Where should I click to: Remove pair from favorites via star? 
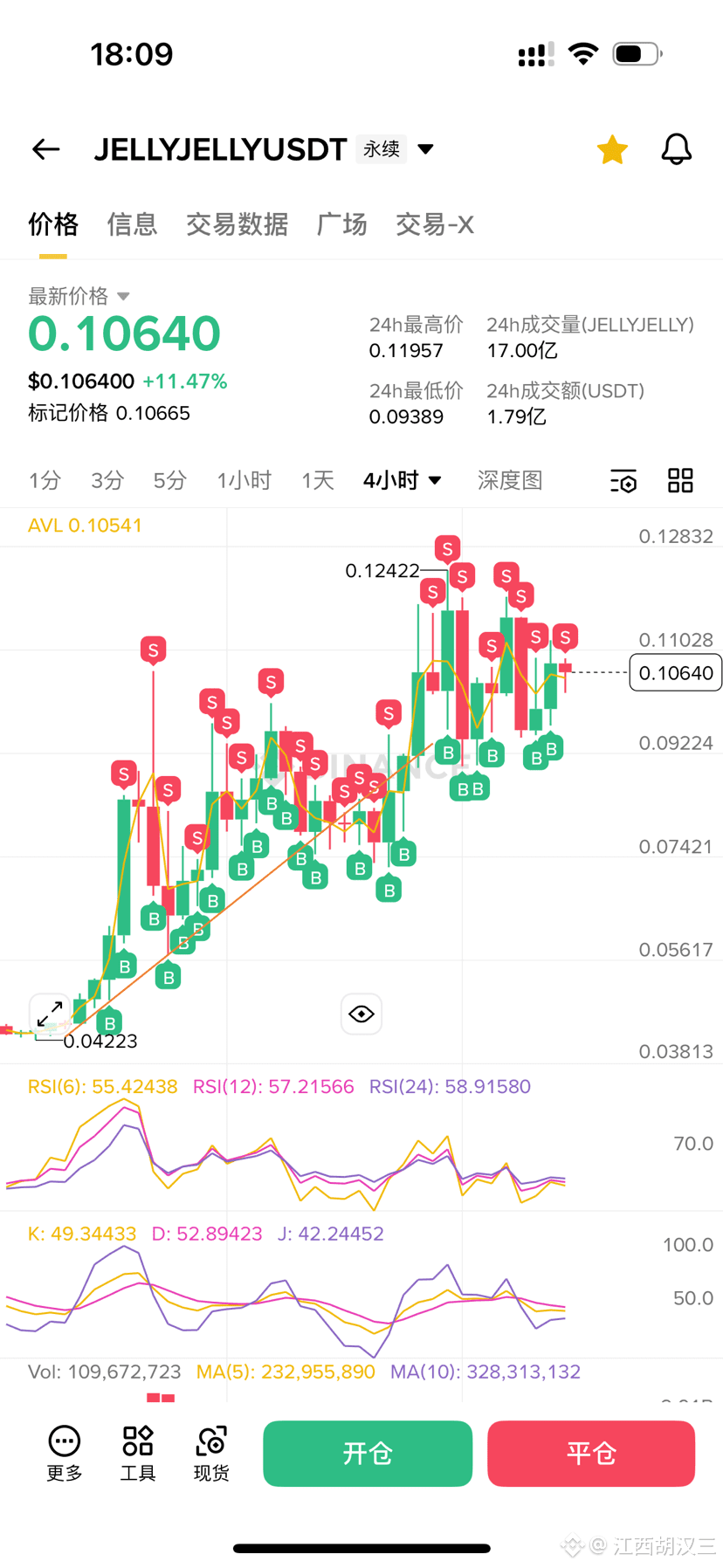612,149
